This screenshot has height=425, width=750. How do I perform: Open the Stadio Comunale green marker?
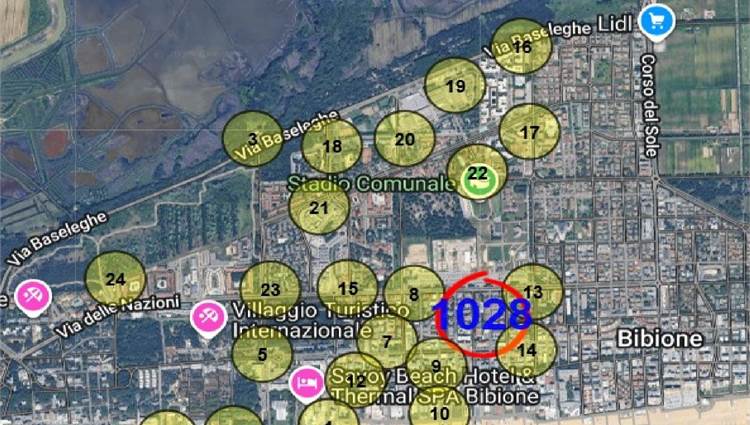tap(479, 181)
